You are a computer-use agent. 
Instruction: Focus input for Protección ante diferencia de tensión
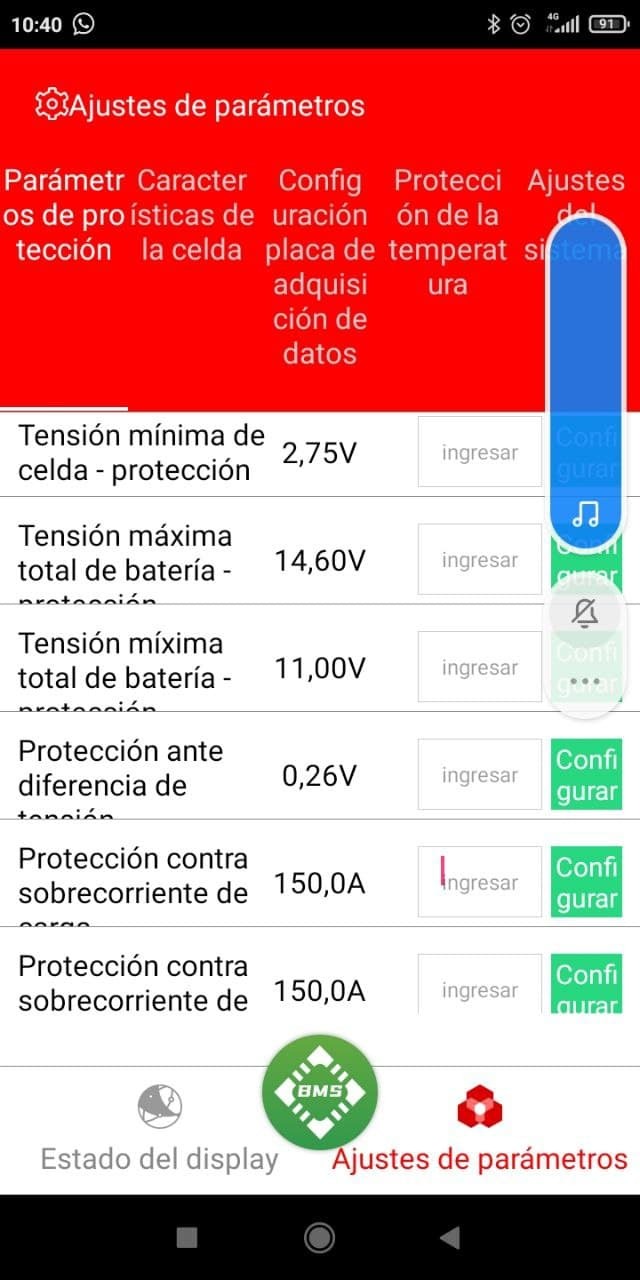(x=480, y=775)
